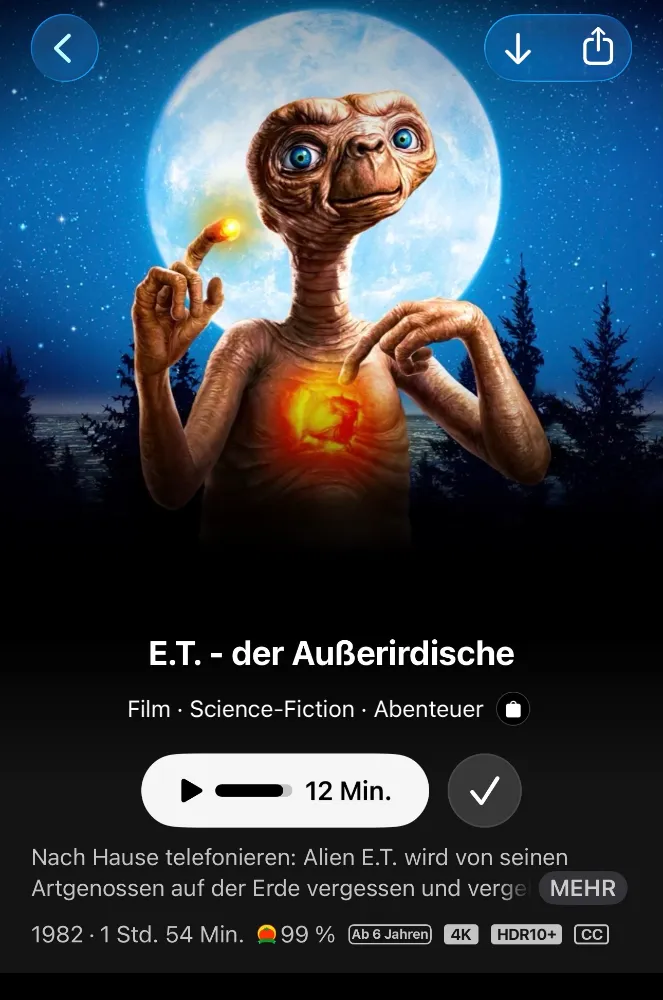
Task: Download E.T. - der Außerirdische
Action: tap(518, 48)
